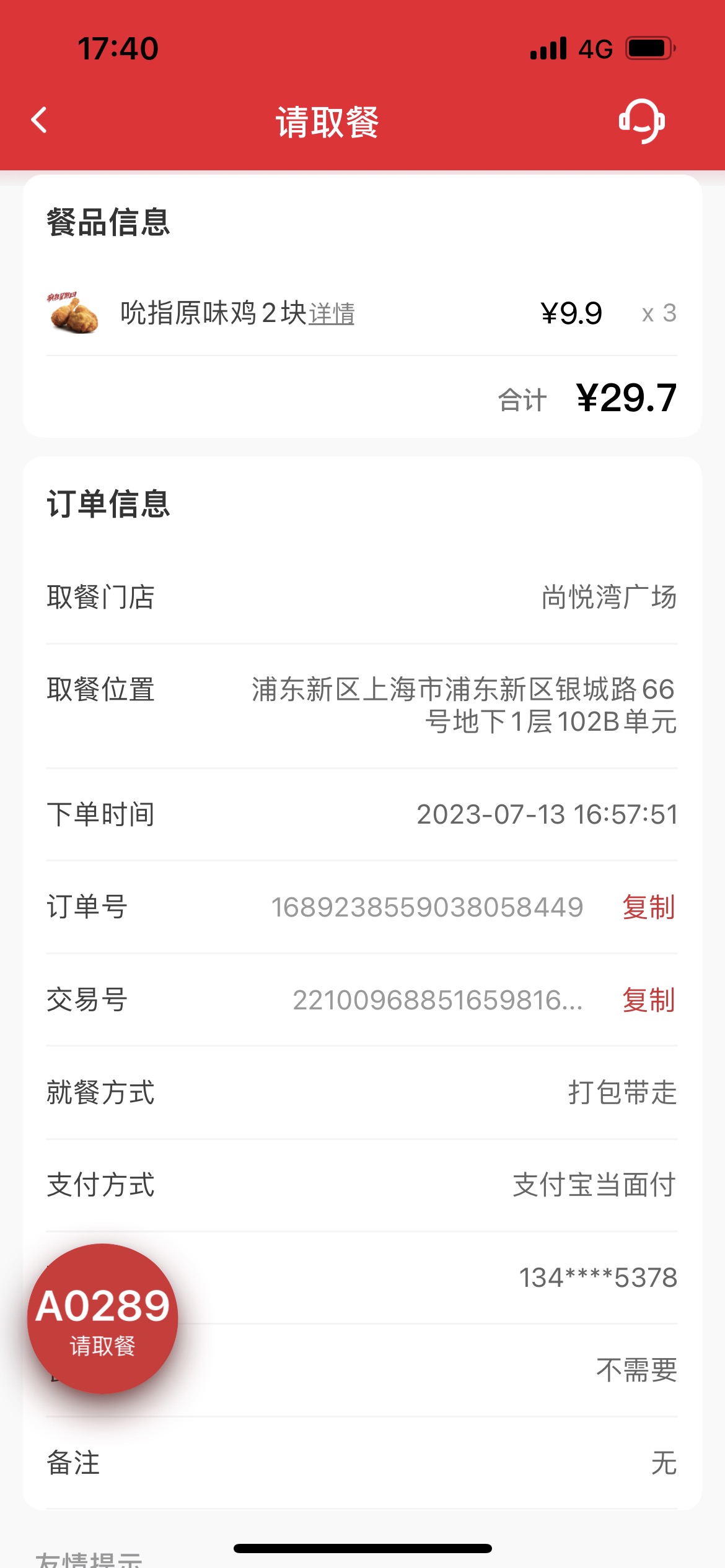The image size is (725, 1568).
Task: Copy the 订单号 order number
Action: pyautogui.click(x=649, y=907)
